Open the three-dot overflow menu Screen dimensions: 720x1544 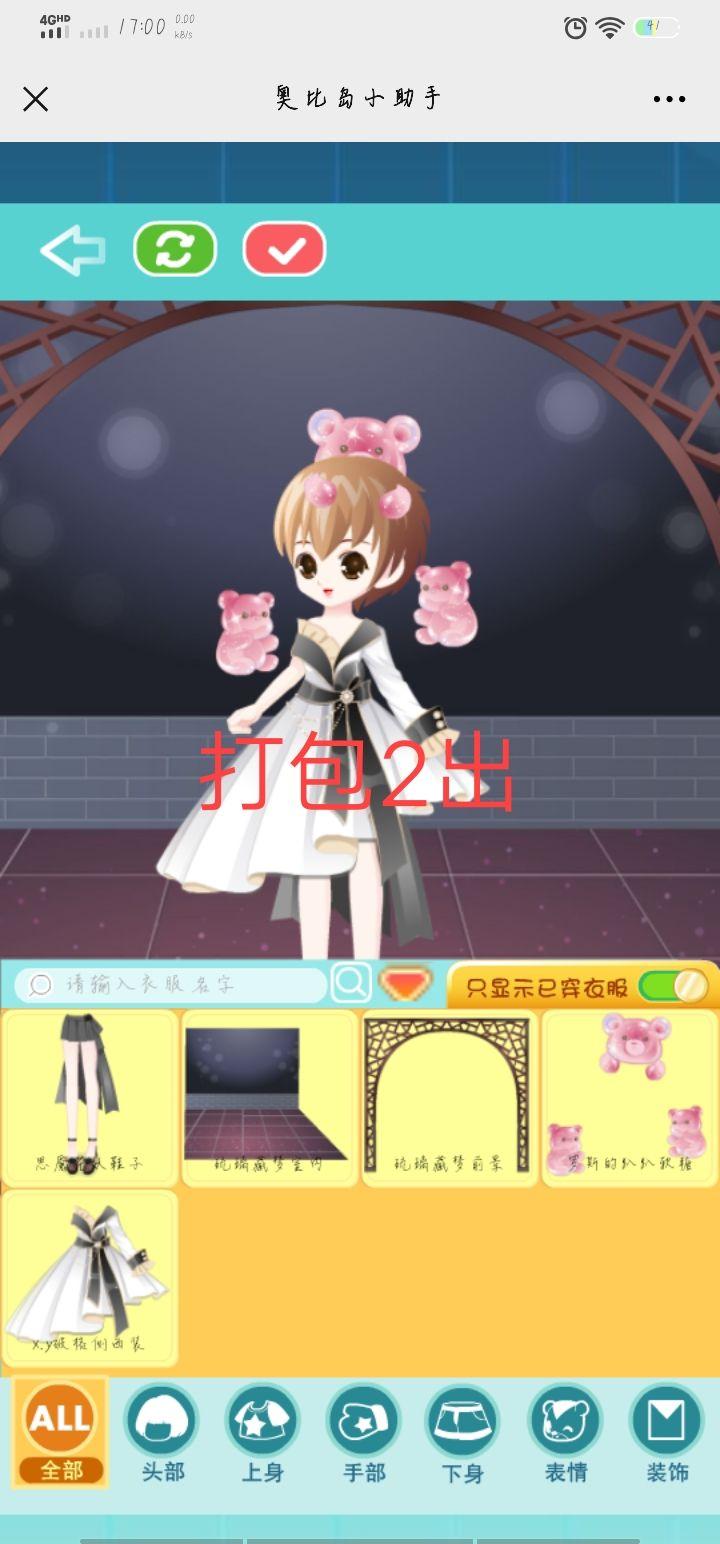669,99
